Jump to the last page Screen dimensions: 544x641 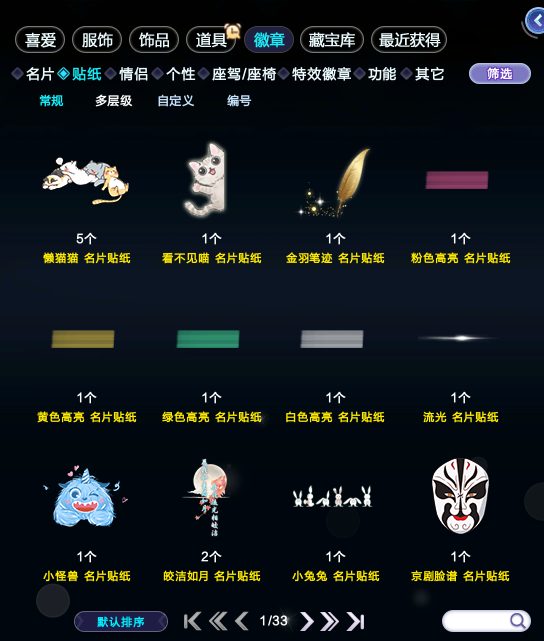click(356, 622)
